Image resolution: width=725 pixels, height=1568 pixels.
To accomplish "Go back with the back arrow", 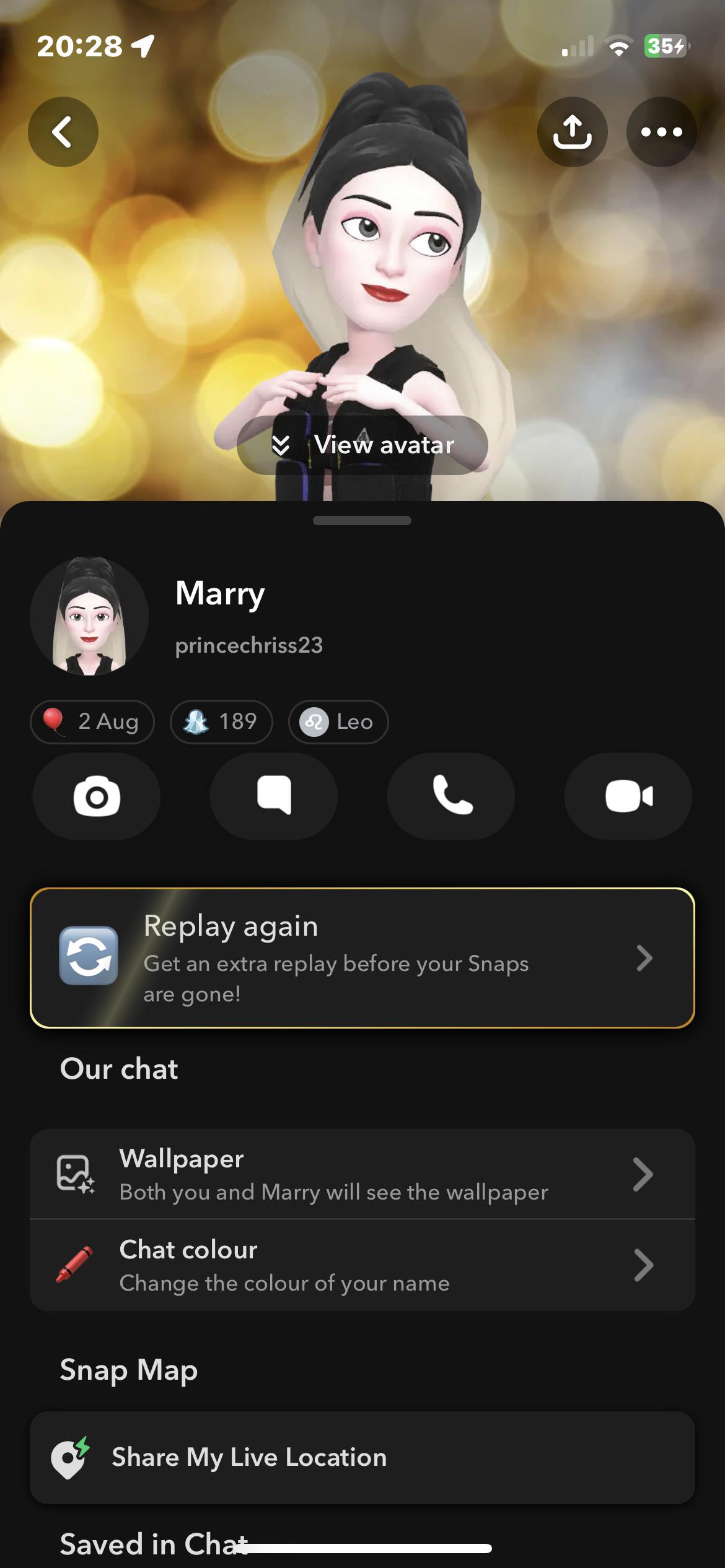I will 62,132.
